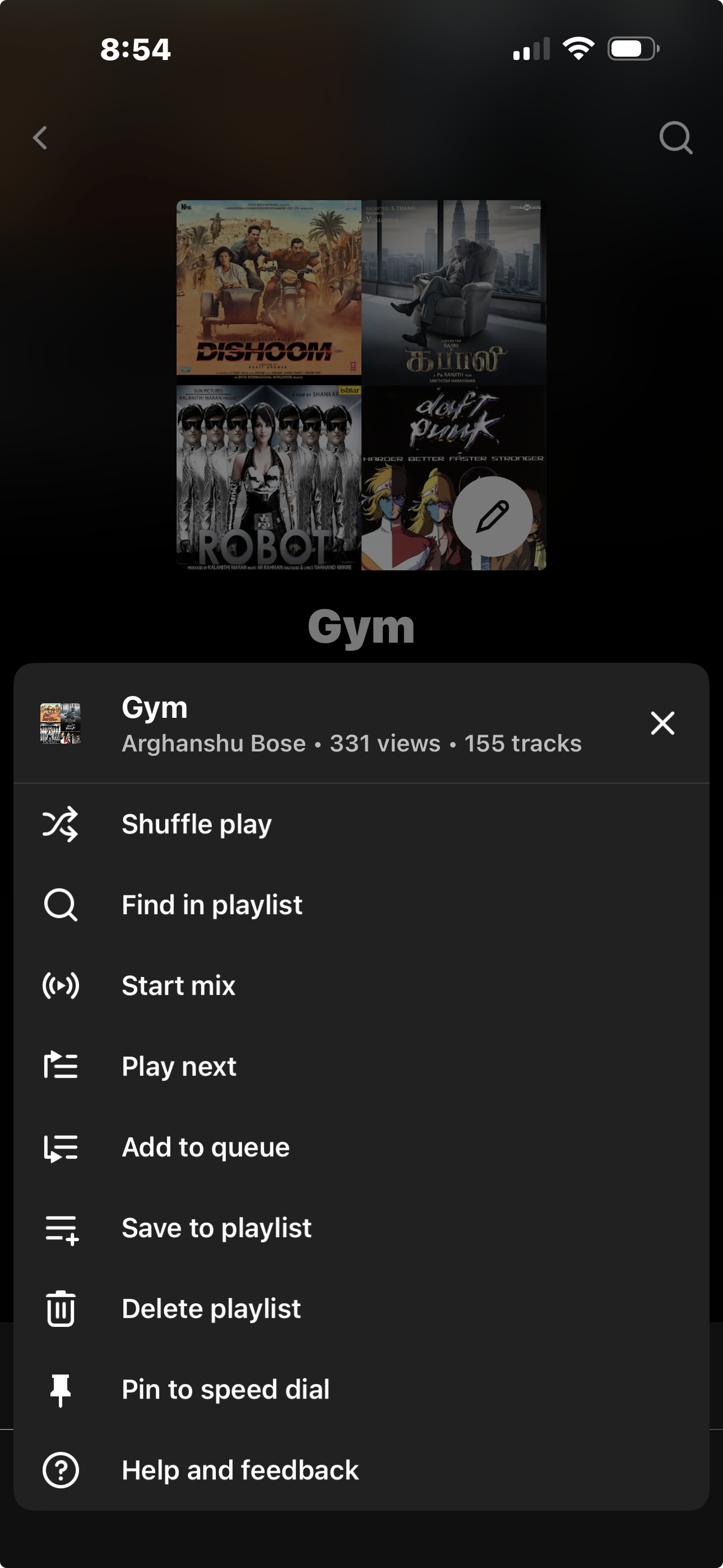Screen dimensions: 723x1568
Task: Tap the magnifier icon for Find in playlist
Action: [61, 906]
